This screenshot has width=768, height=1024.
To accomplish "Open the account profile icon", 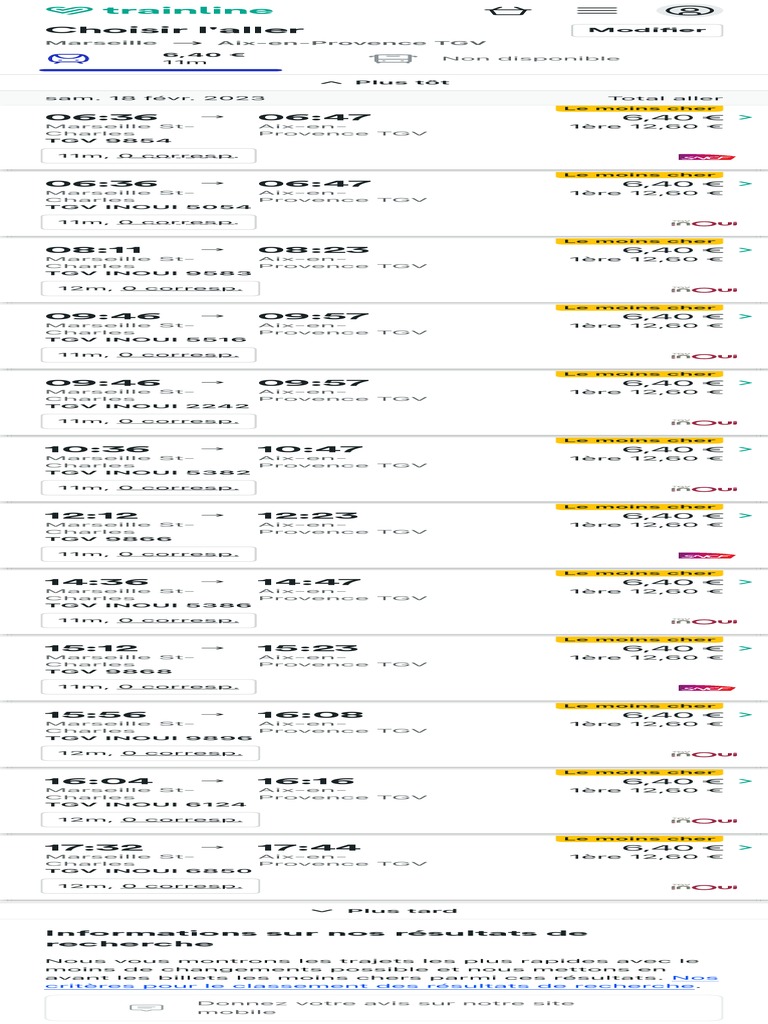I will pyautogui.click(x=689, y=10).
